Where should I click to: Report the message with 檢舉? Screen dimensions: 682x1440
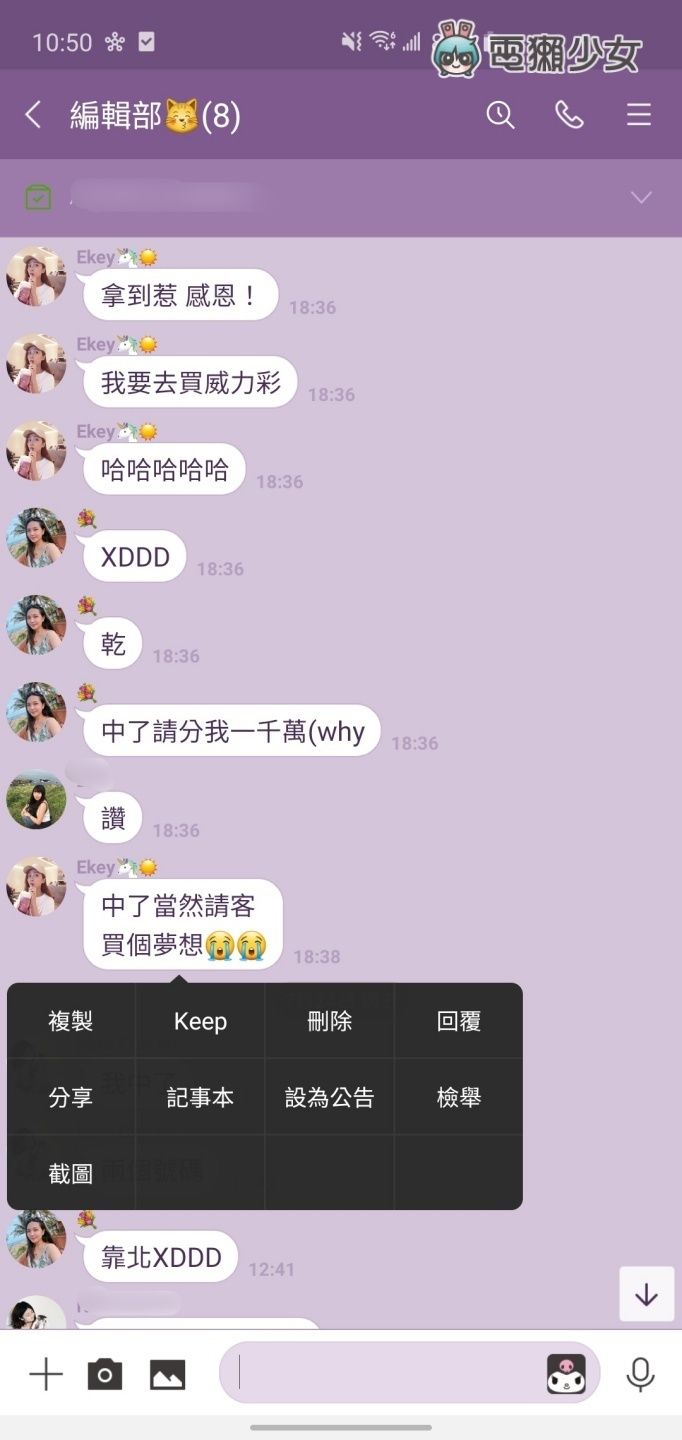[459, 1097]
